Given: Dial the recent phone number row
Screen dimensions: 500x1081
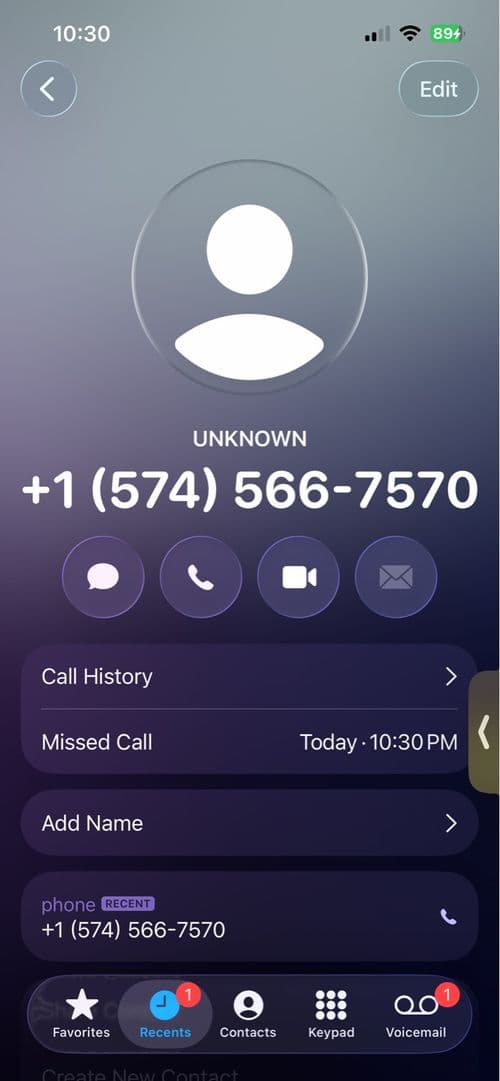Looking at the screenshot, I should click(x=250, y=917).
